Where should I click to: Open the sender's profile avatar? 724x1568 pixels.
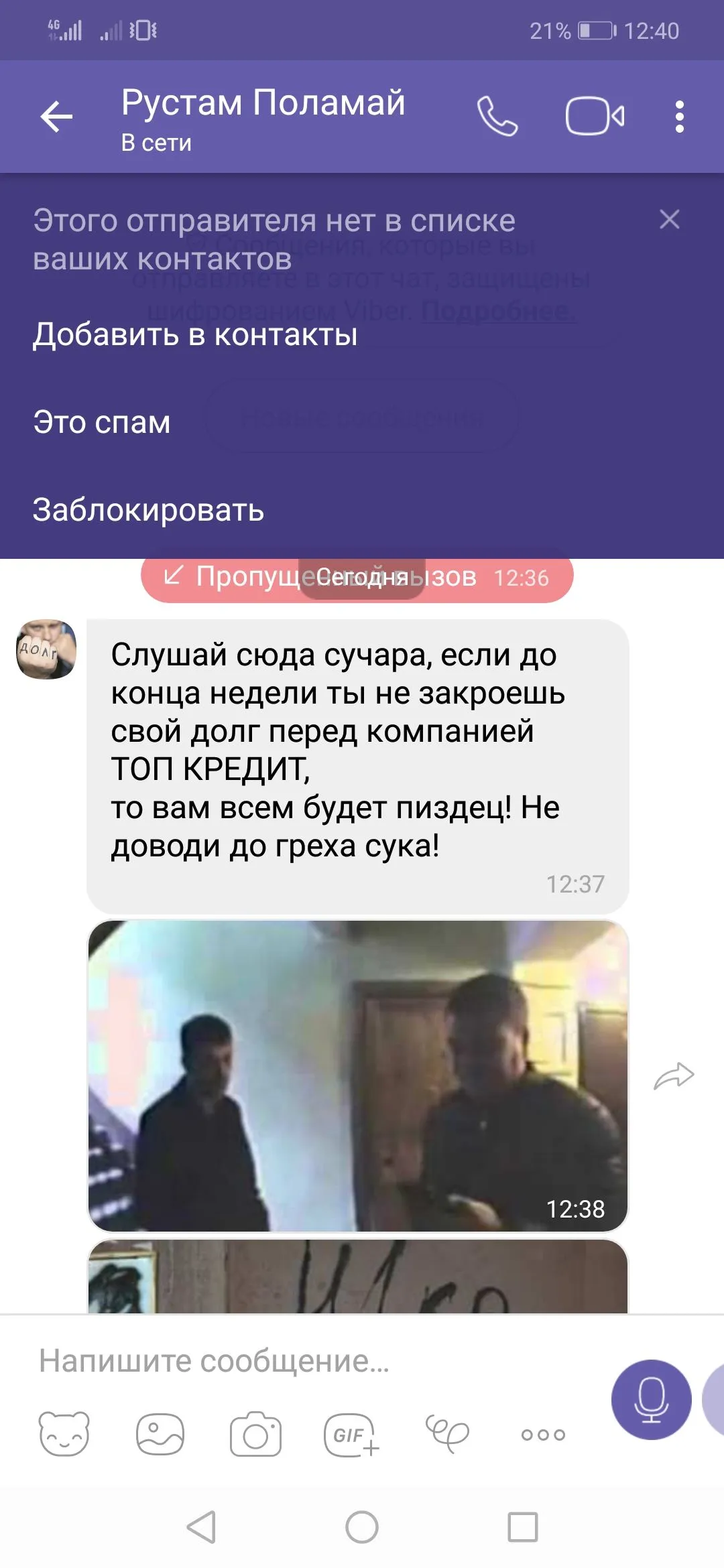46,649
